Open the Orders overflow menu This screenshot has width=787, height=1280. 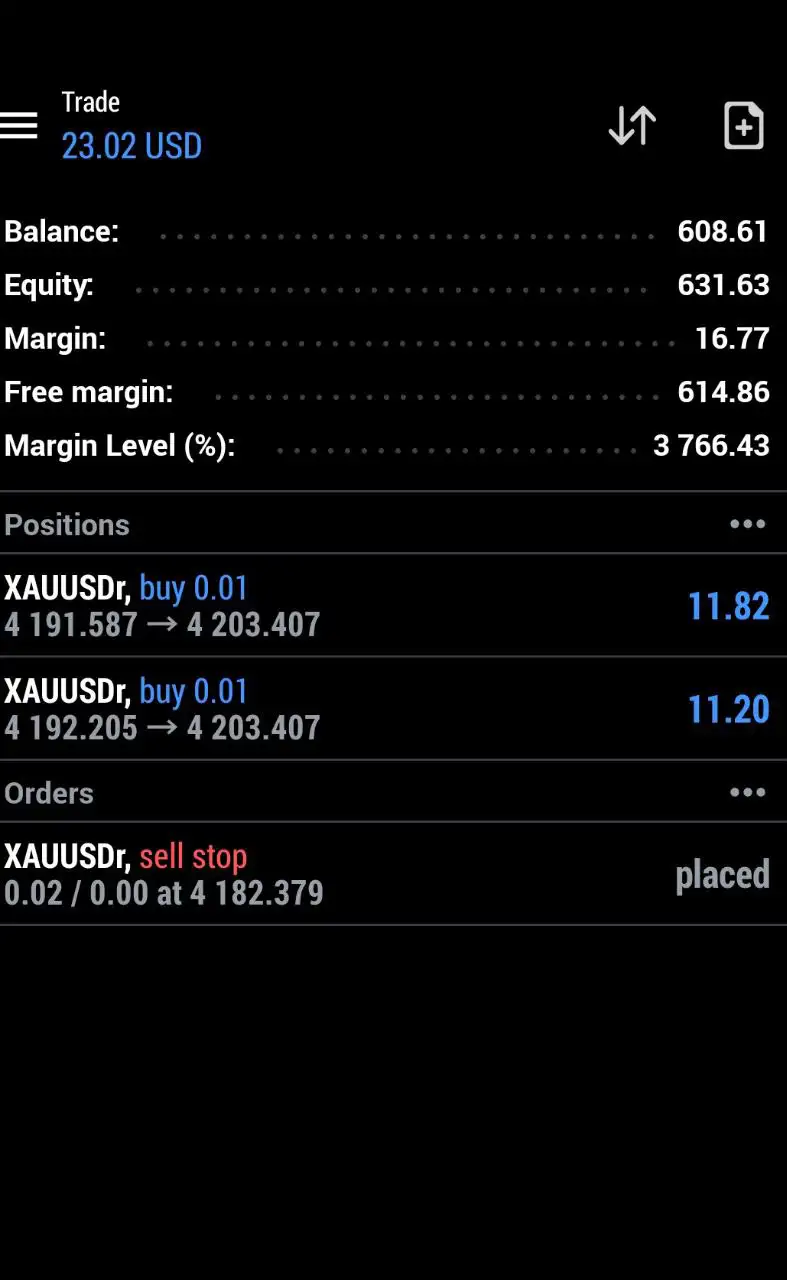coord(747,793)
